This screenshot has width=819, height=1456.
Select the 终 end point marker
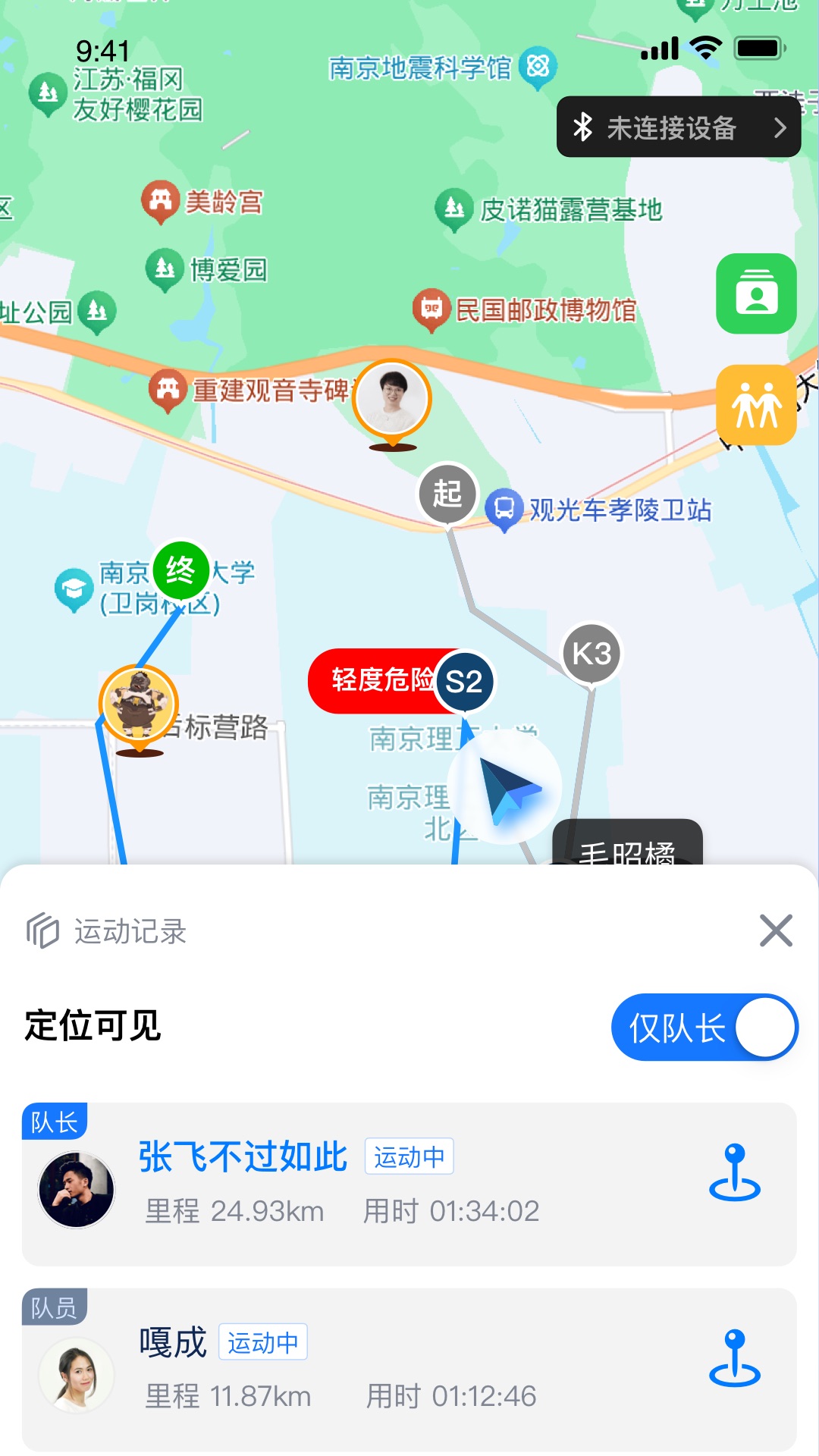click(x=180, y=571)
